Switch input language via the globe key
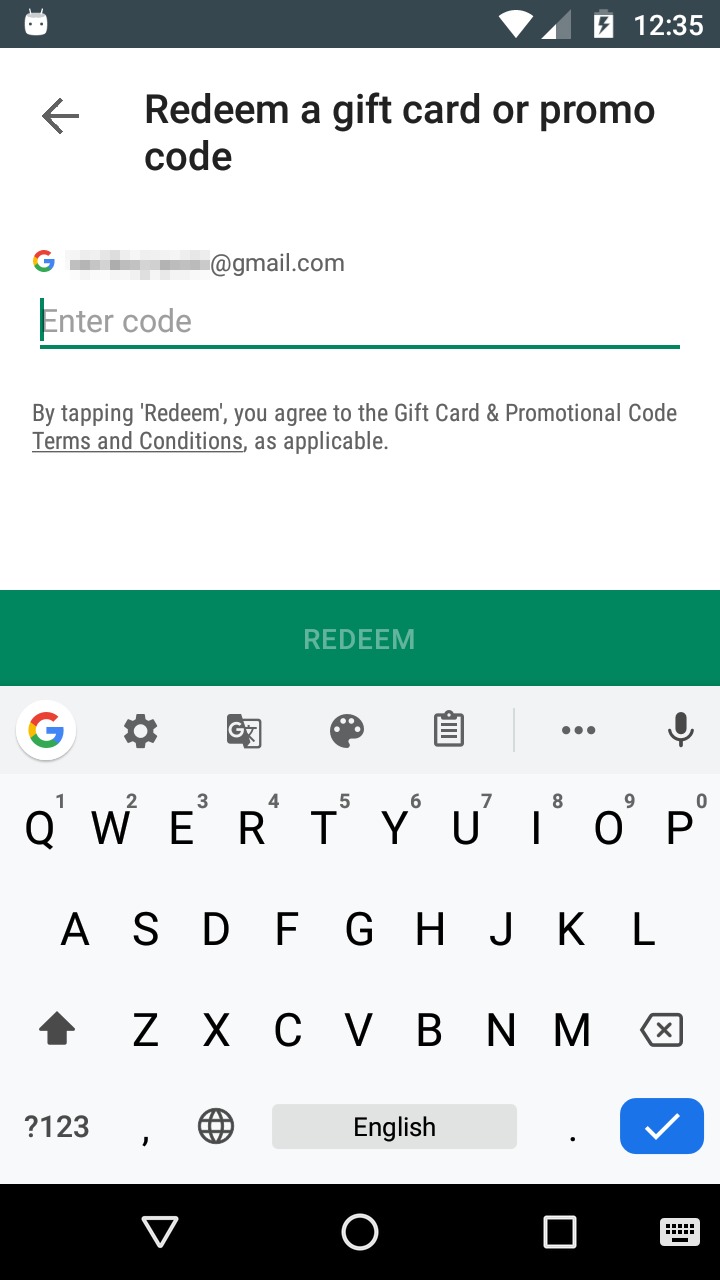Image resolution: width=720 pixels, height=1280 pixels. coord(214,1127)
